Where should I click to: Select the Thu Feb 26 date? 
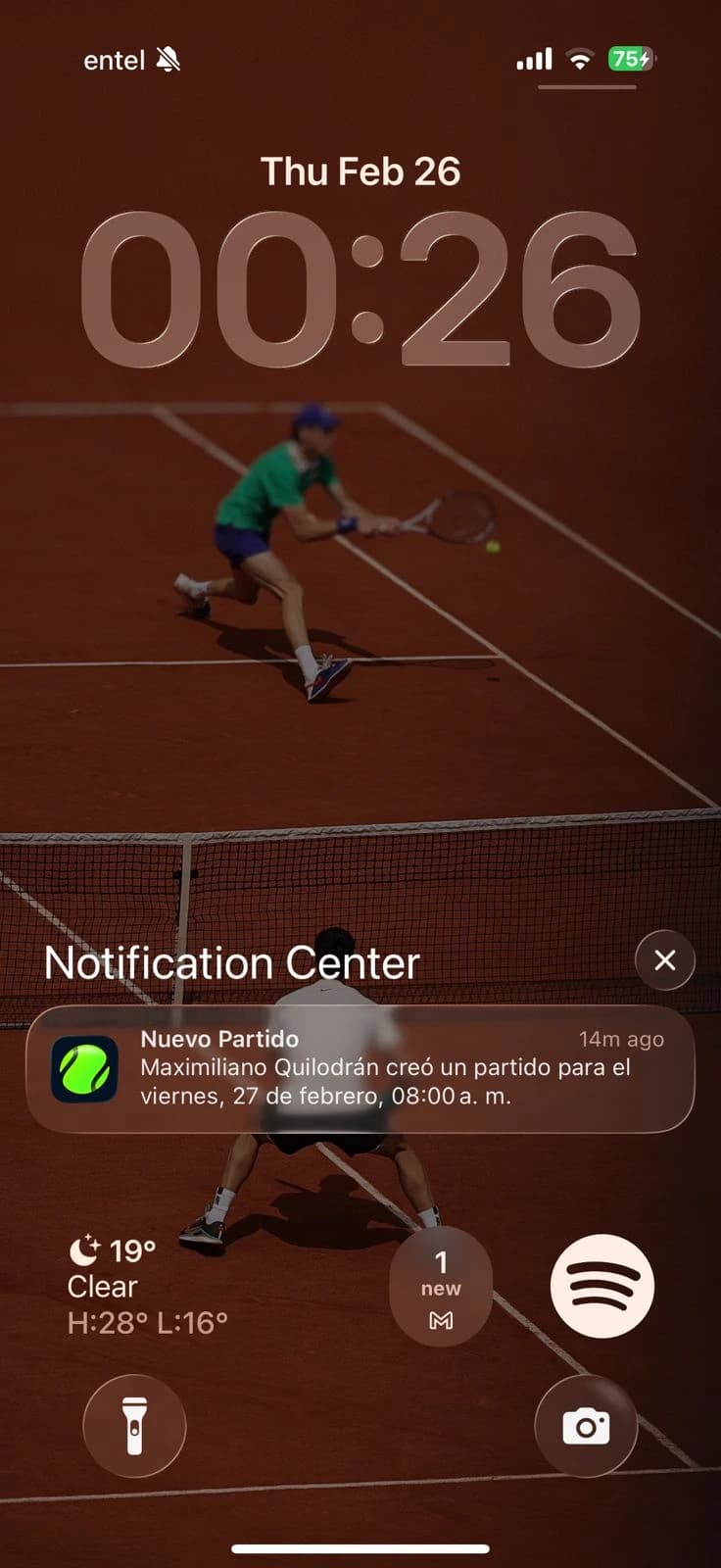point(360,171)
